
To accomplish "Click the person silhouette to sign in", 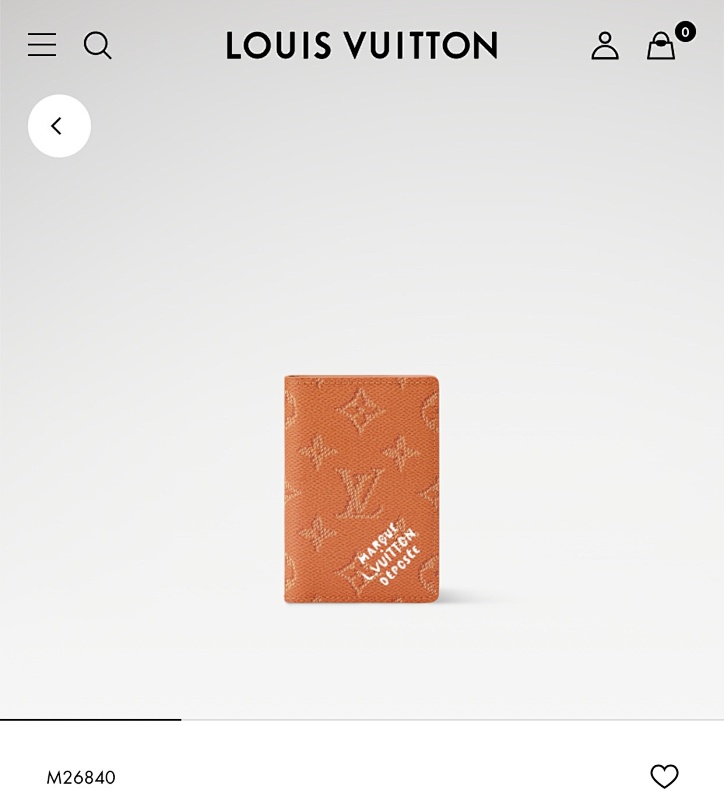I will click(604, 46).
